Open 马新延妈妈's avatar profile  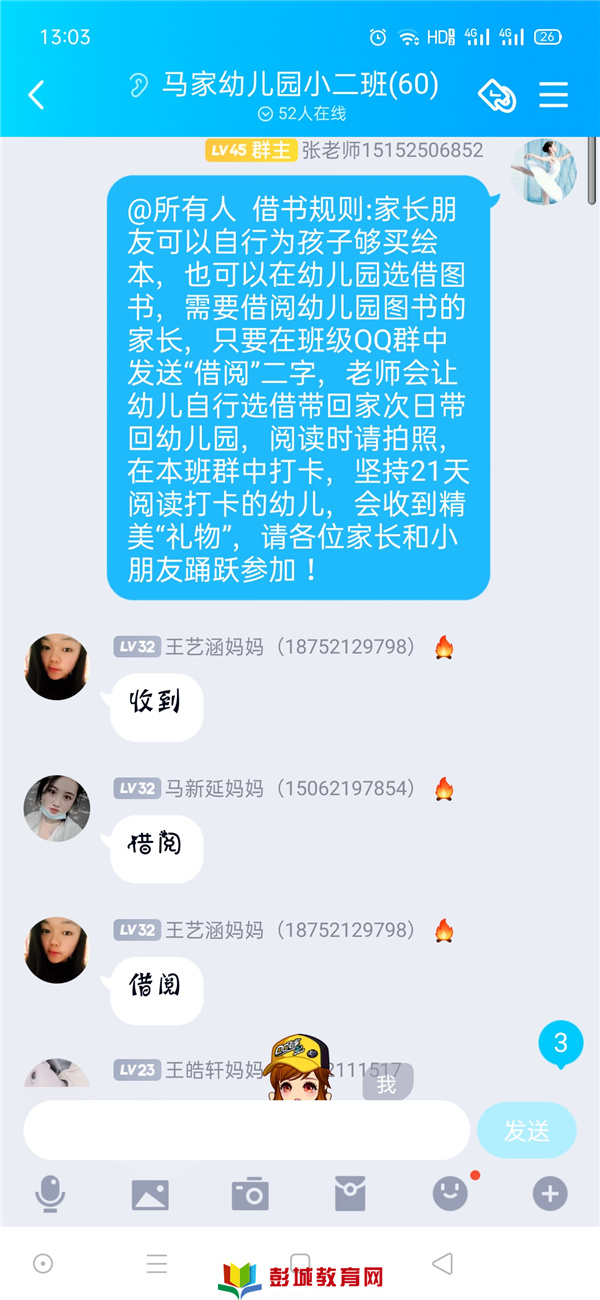[57, 808]
